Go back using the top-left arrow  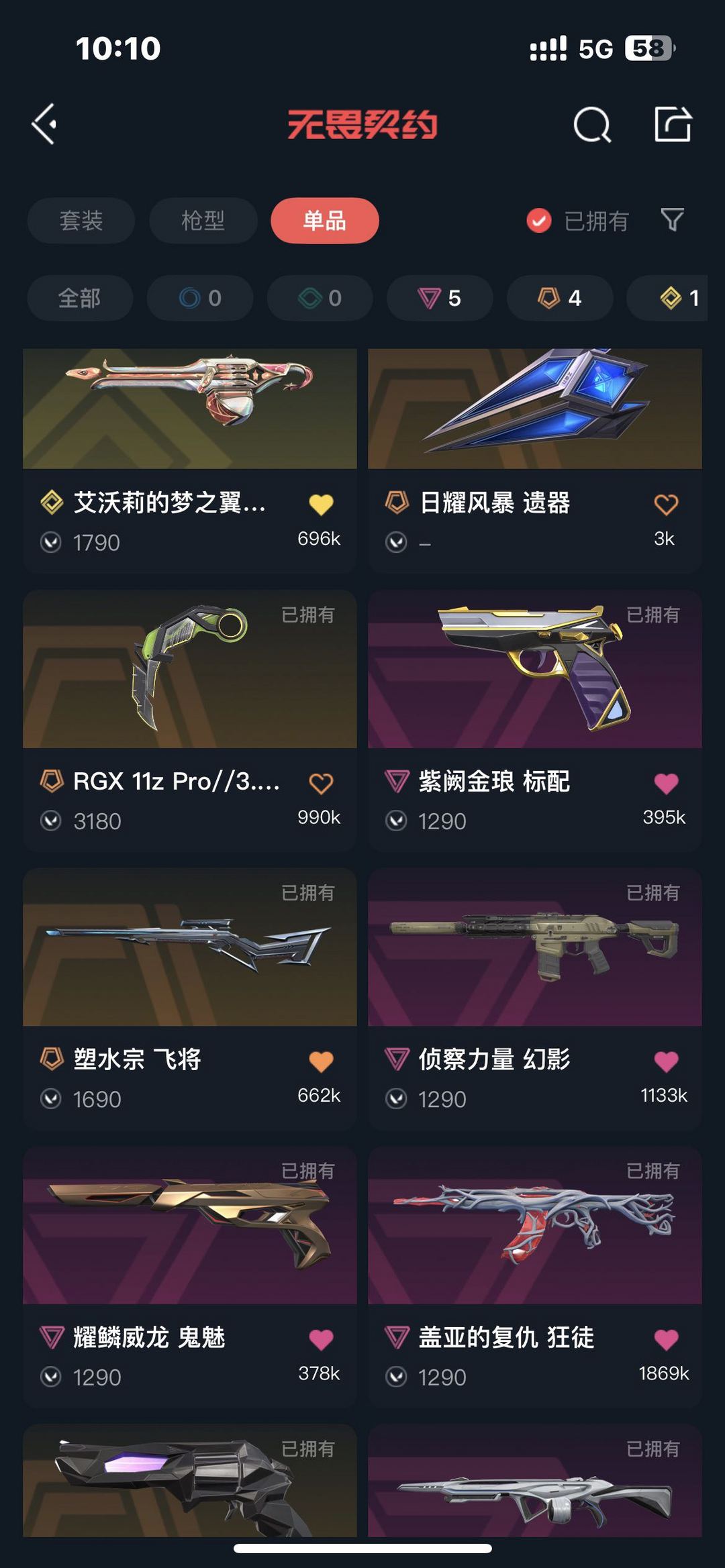(x=44, y=124)
